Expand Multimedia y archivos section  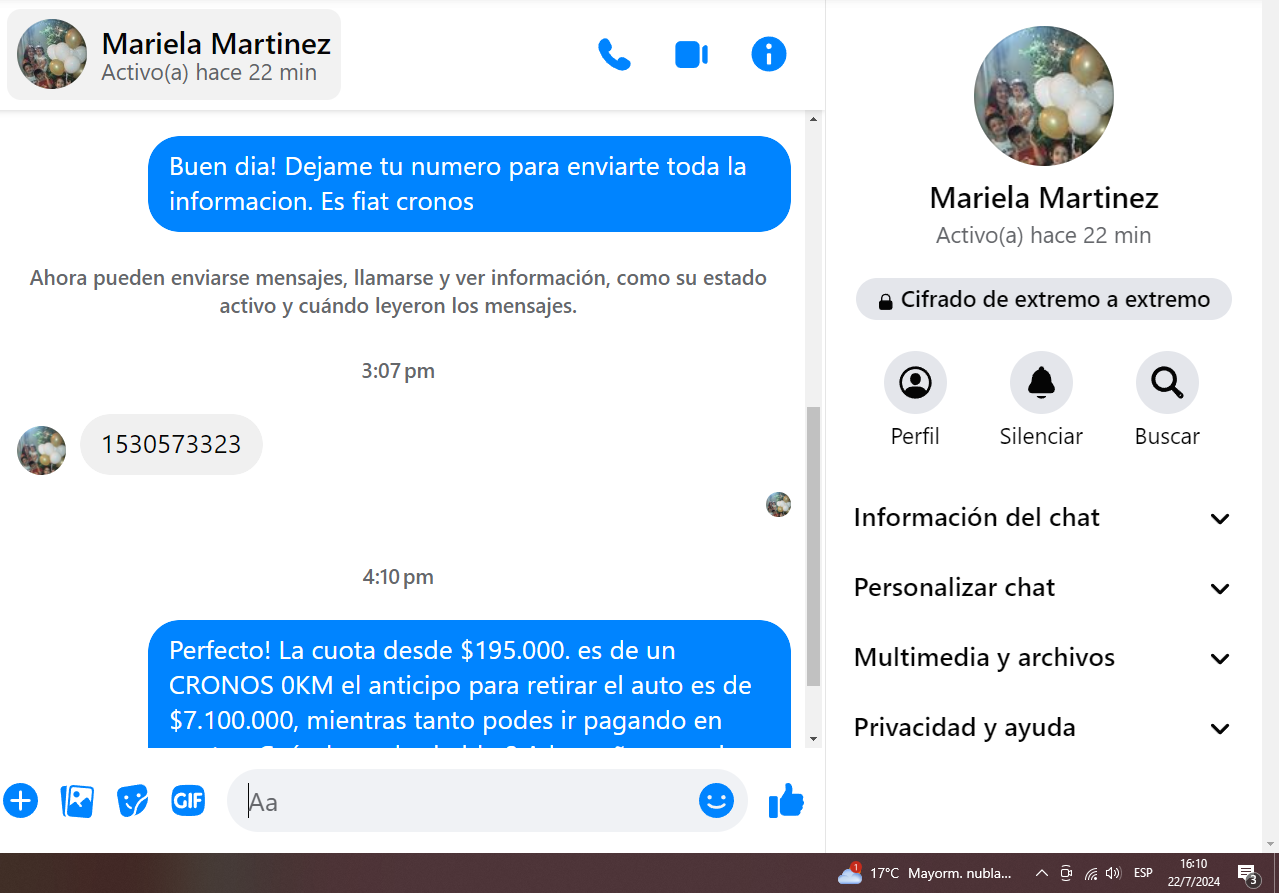1041,658
